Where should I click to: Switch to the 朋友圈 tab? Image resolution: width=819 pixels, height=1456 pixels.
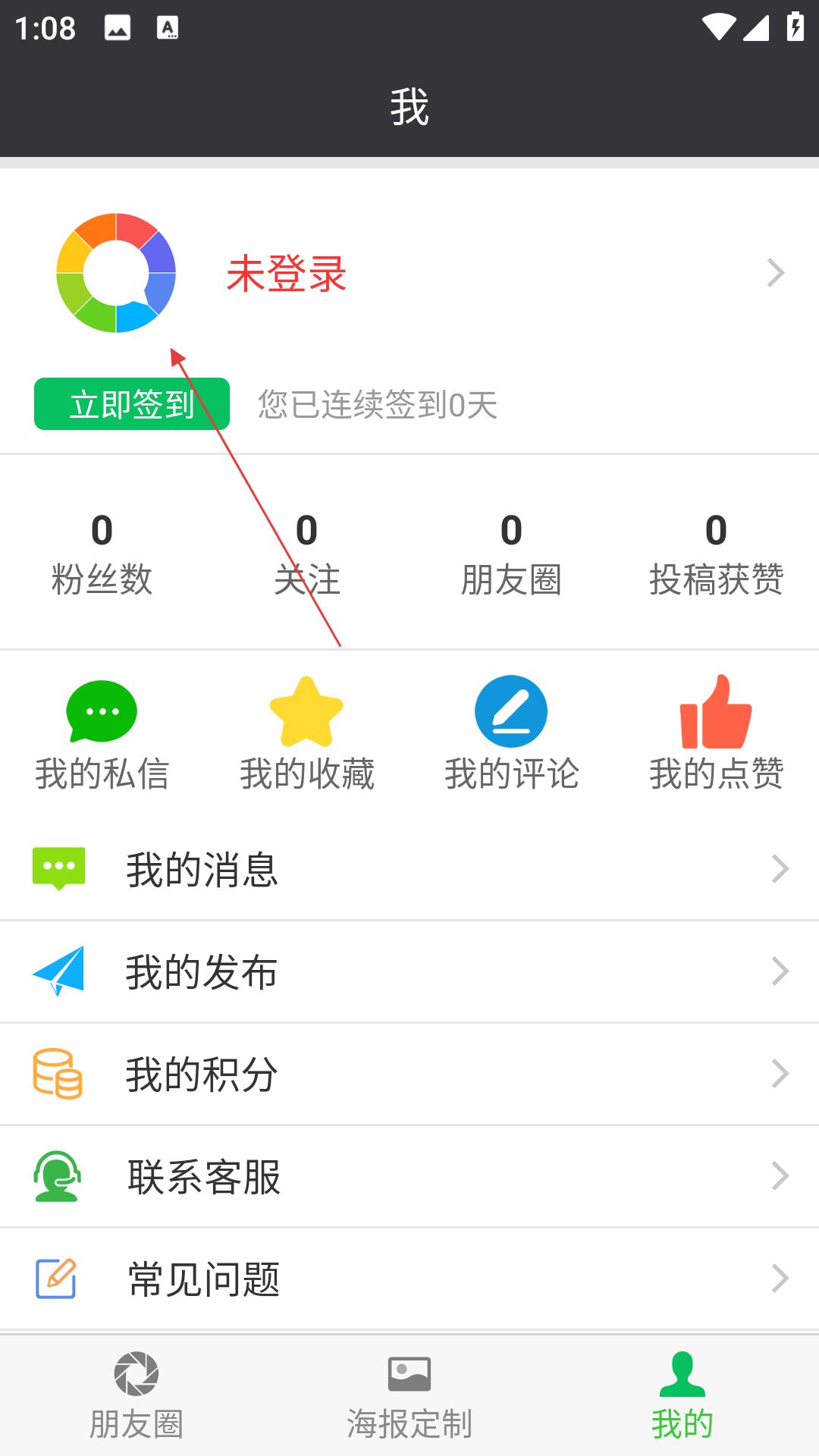pos(136,1395)
